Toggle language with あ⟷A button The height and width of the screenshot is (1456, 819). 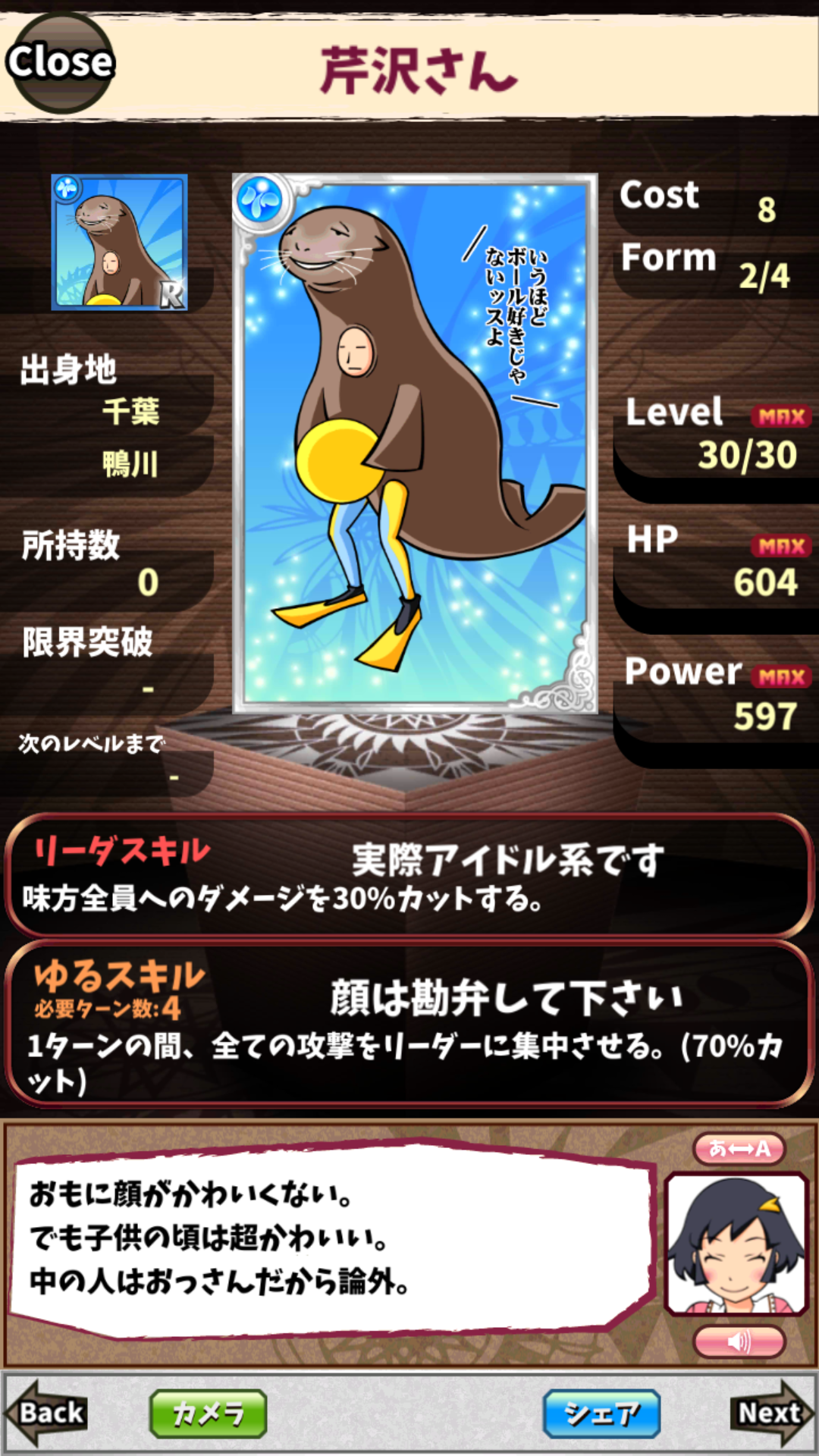[x=739, y=1149]
